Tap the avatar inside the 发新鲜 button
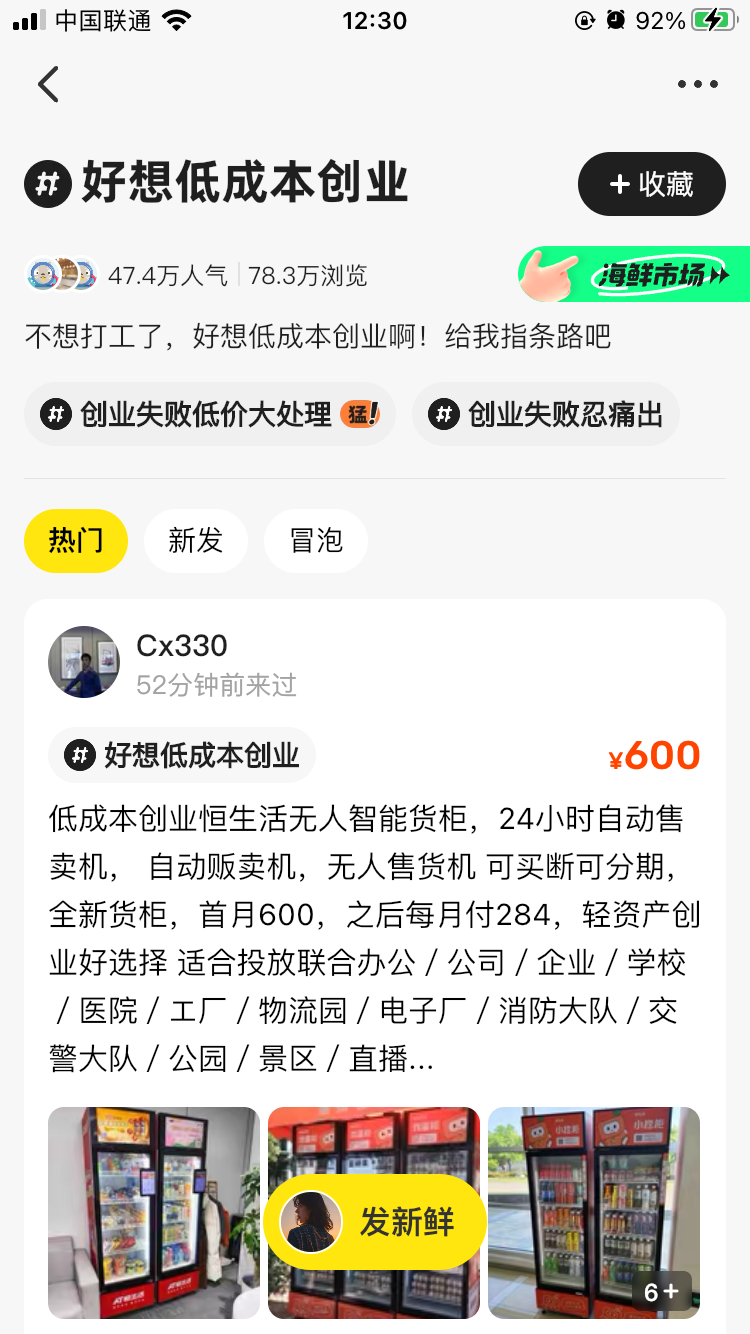Viewport: 750px width, 1334px height. pos(310,1221)
